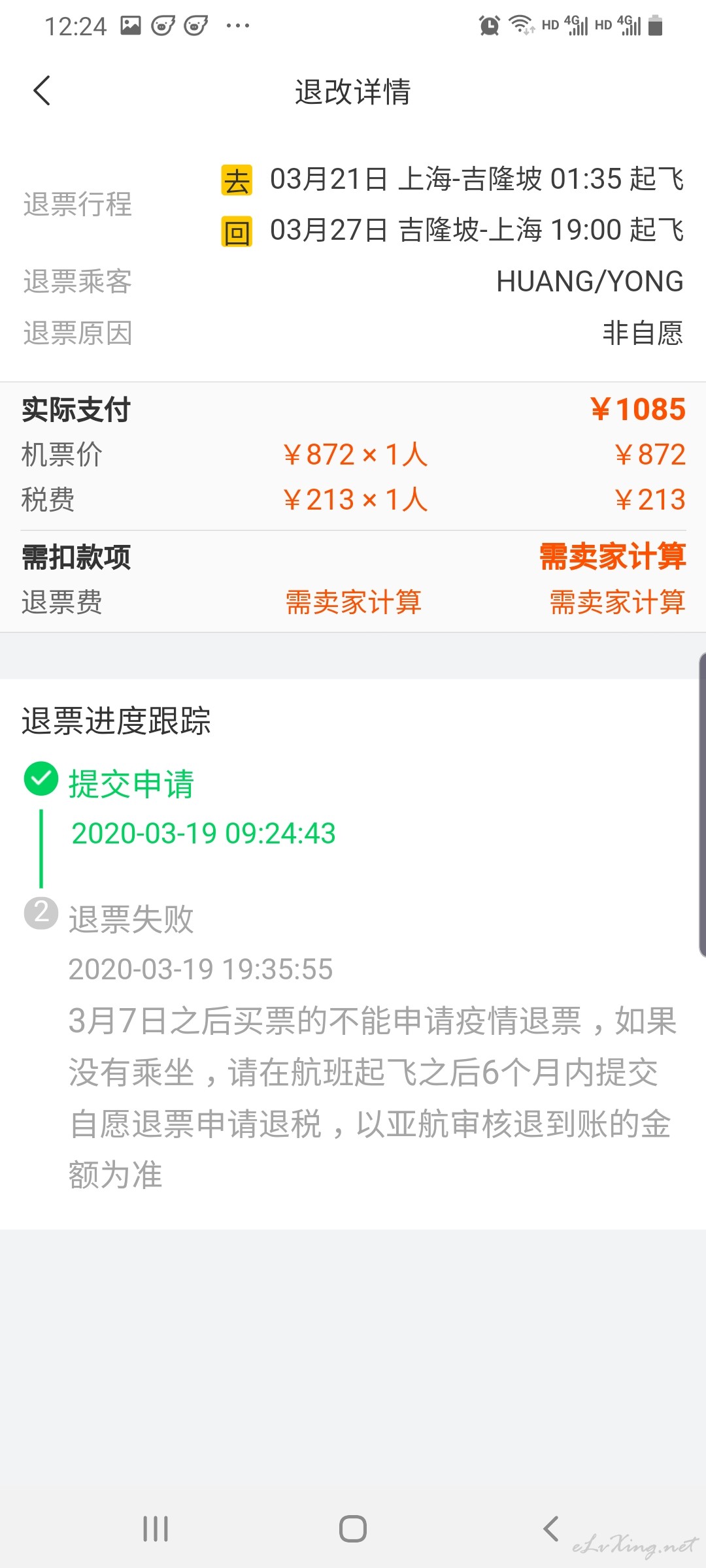Go to the home screen
The height and width of the screenshot is (1568, 706).
pyautogui.click(x=353, y=1529)
